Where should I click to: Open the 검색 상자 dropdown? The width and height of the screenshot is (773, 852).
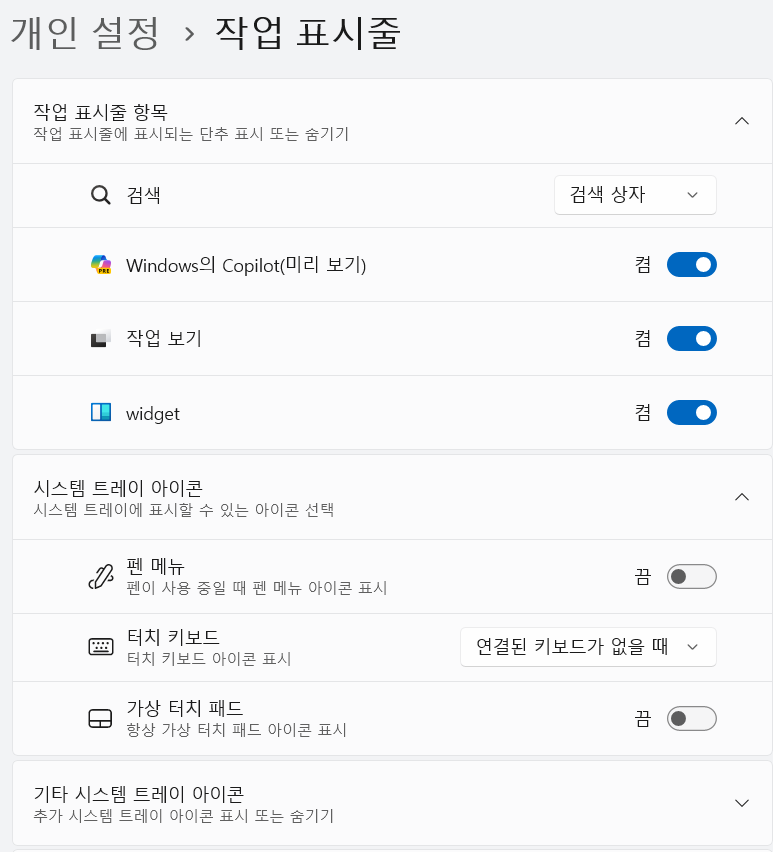point(635,195)
